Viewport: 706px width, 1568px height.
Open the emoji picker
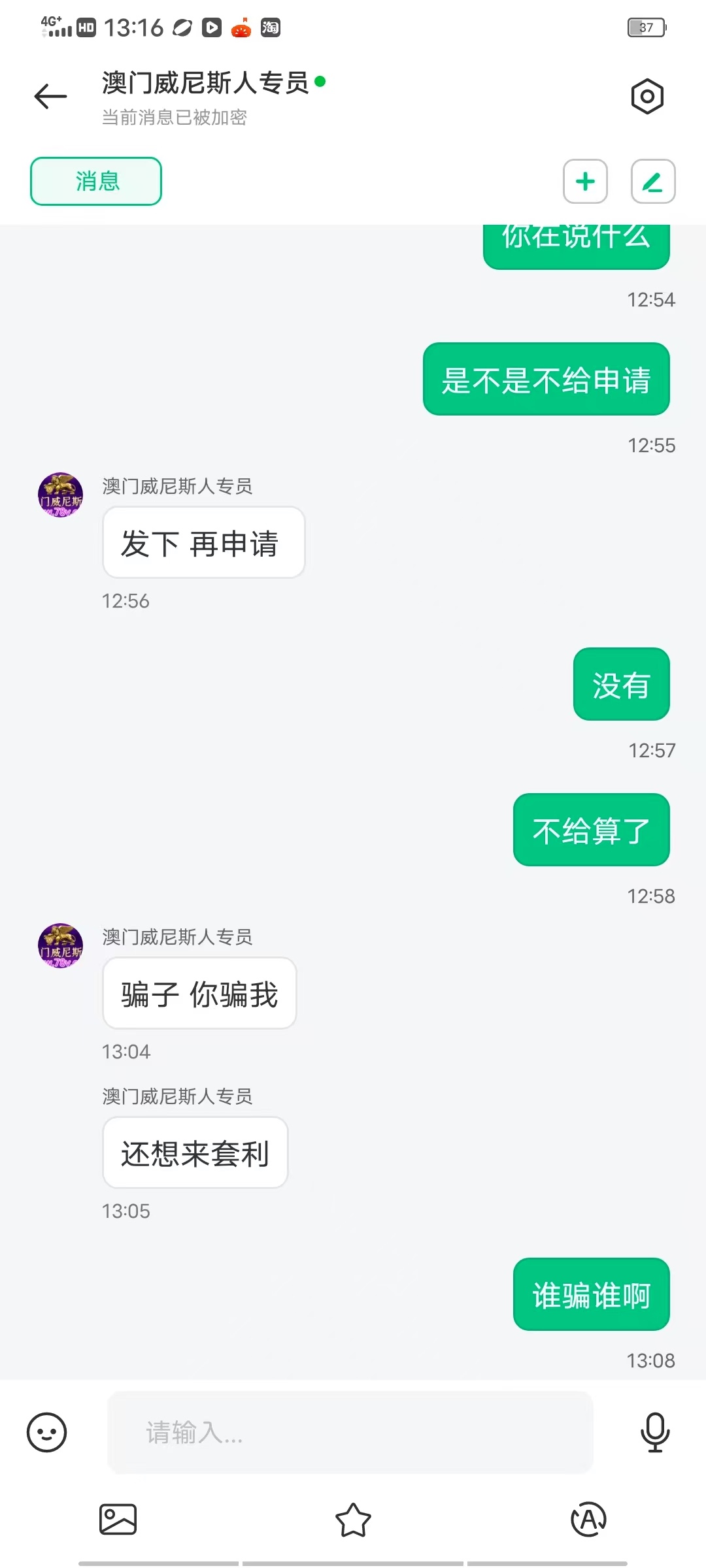(46, 1433)
